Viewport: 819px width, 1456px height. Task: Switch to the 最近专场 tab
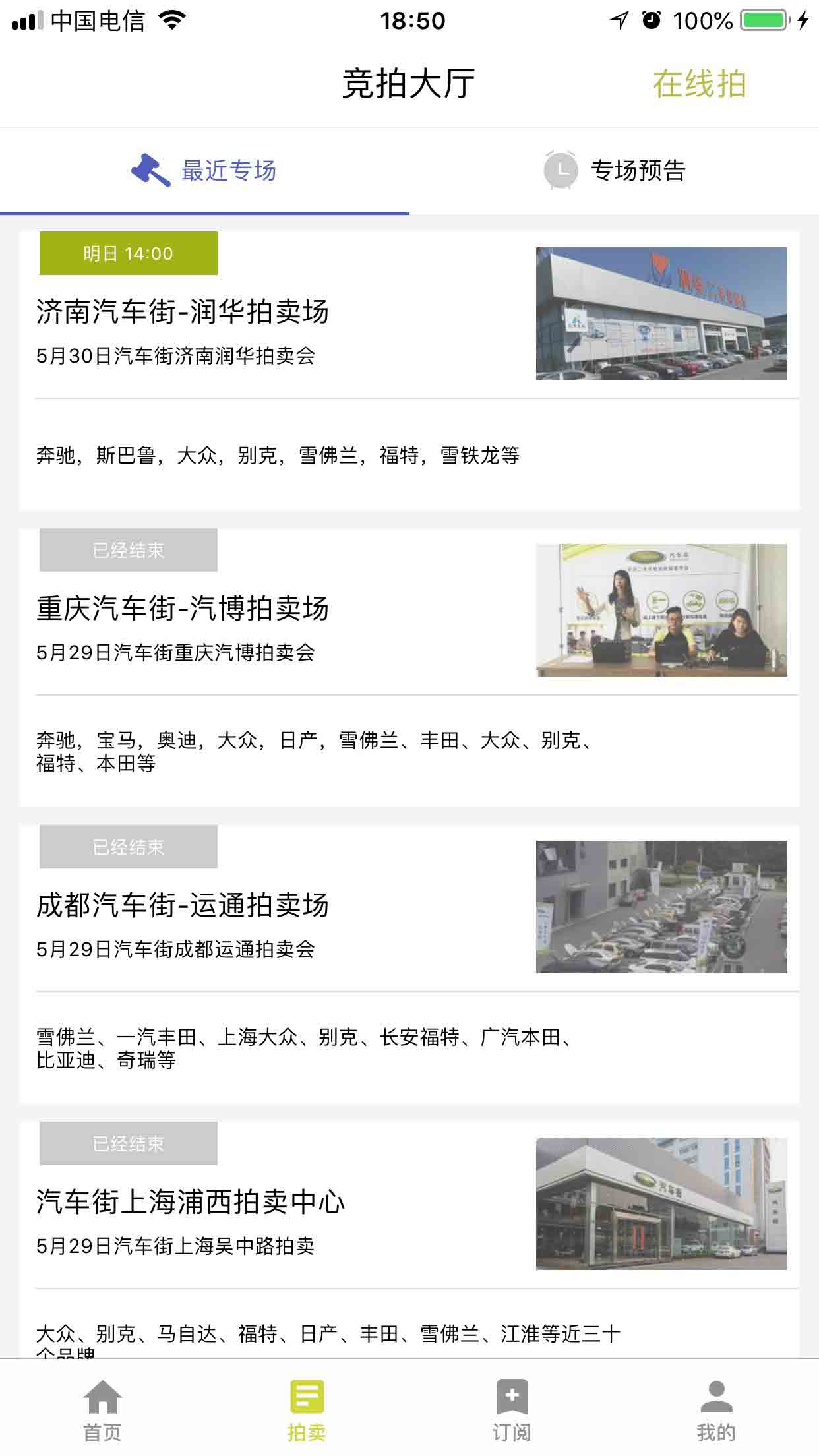[x=204, y=171]
